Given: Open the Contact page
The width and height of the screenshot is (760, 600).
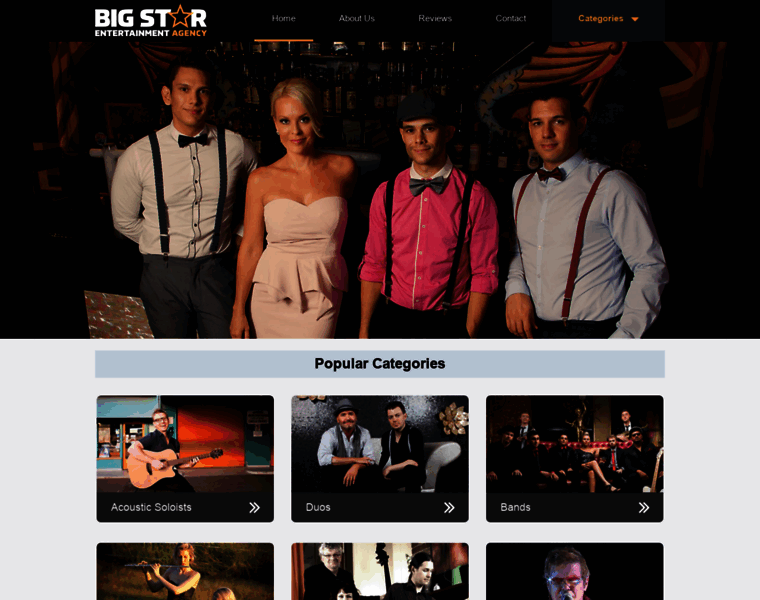Looking at the screenshot, I should tap(511, 18).
